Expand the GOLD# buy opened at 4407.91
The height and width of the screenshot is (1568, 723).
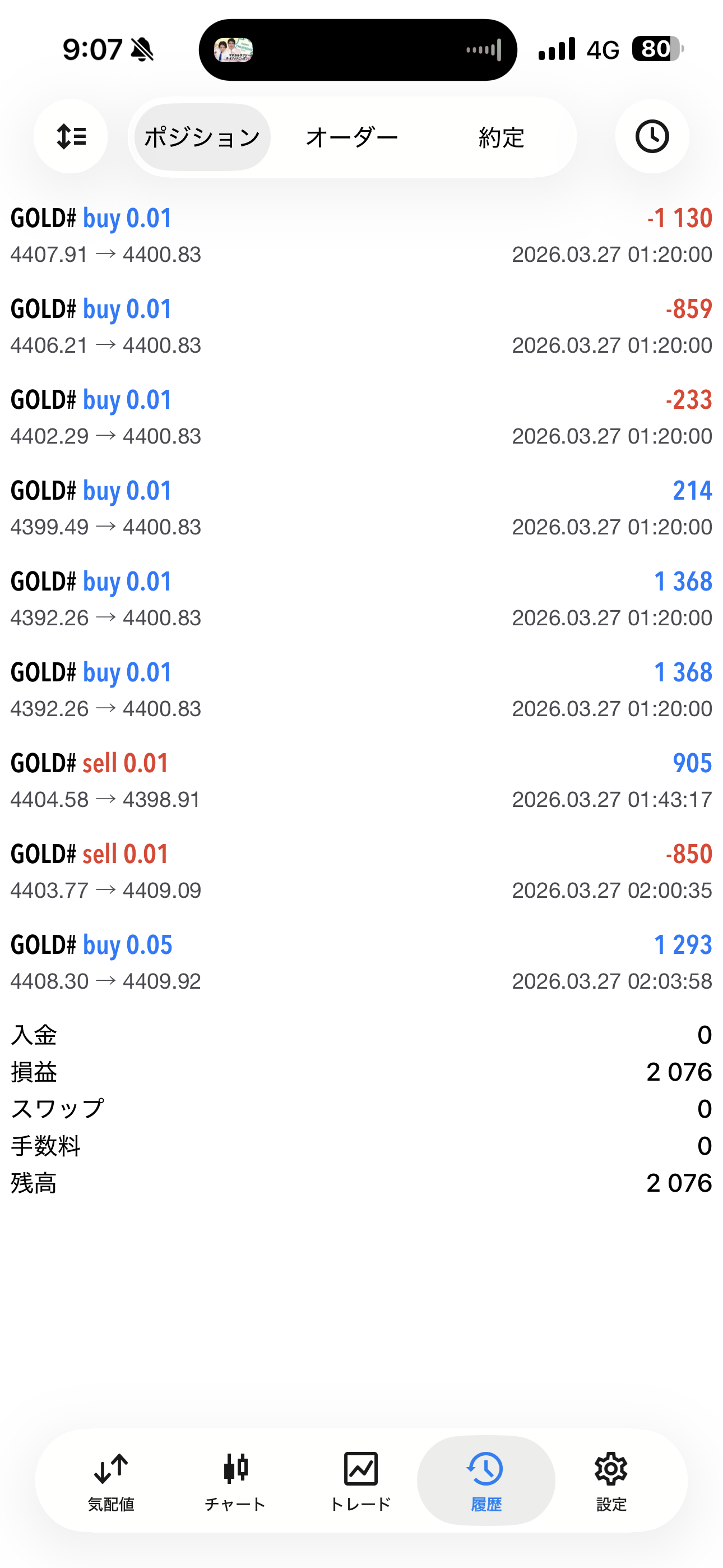click(x=361, y=236)
